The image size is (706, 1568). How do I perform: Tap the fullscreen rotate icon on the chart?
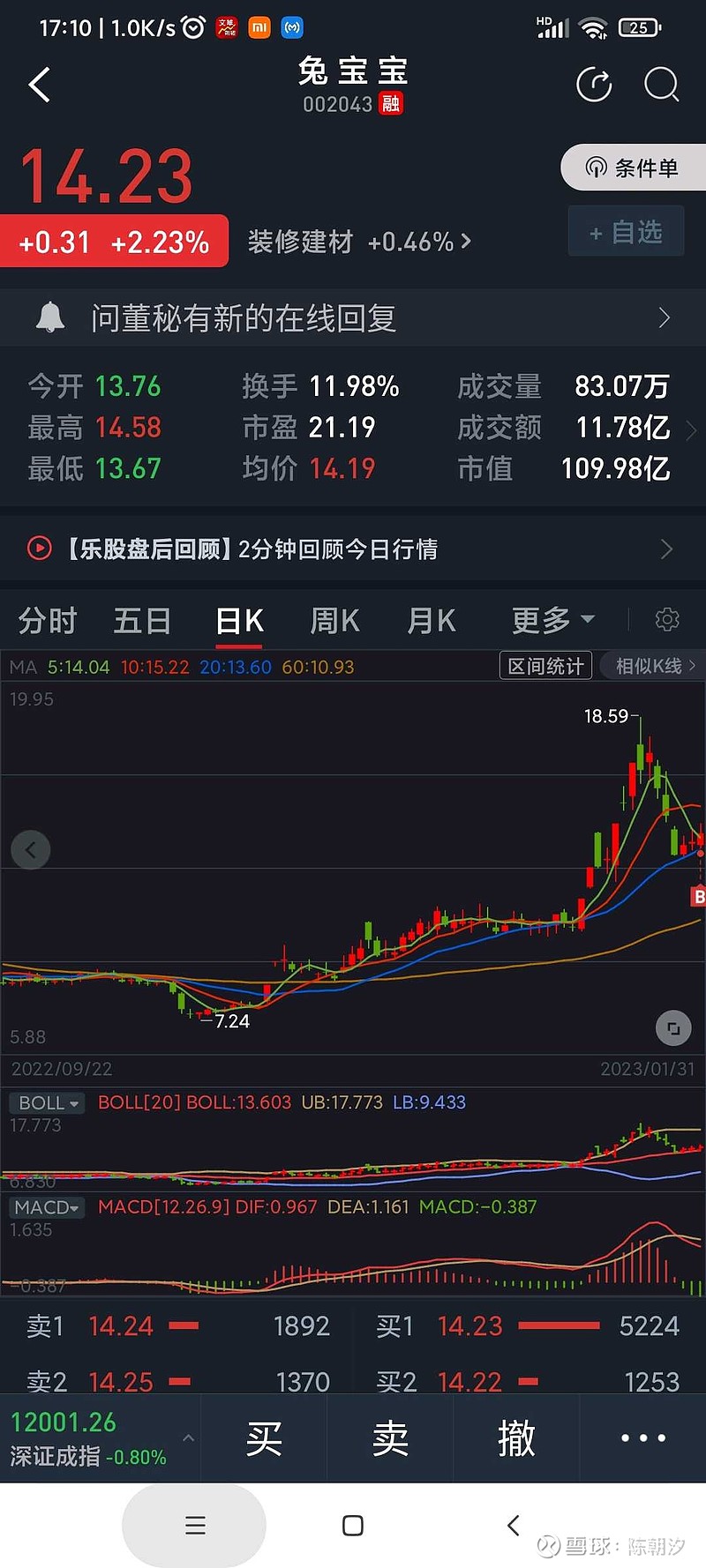click(673, 1028)
